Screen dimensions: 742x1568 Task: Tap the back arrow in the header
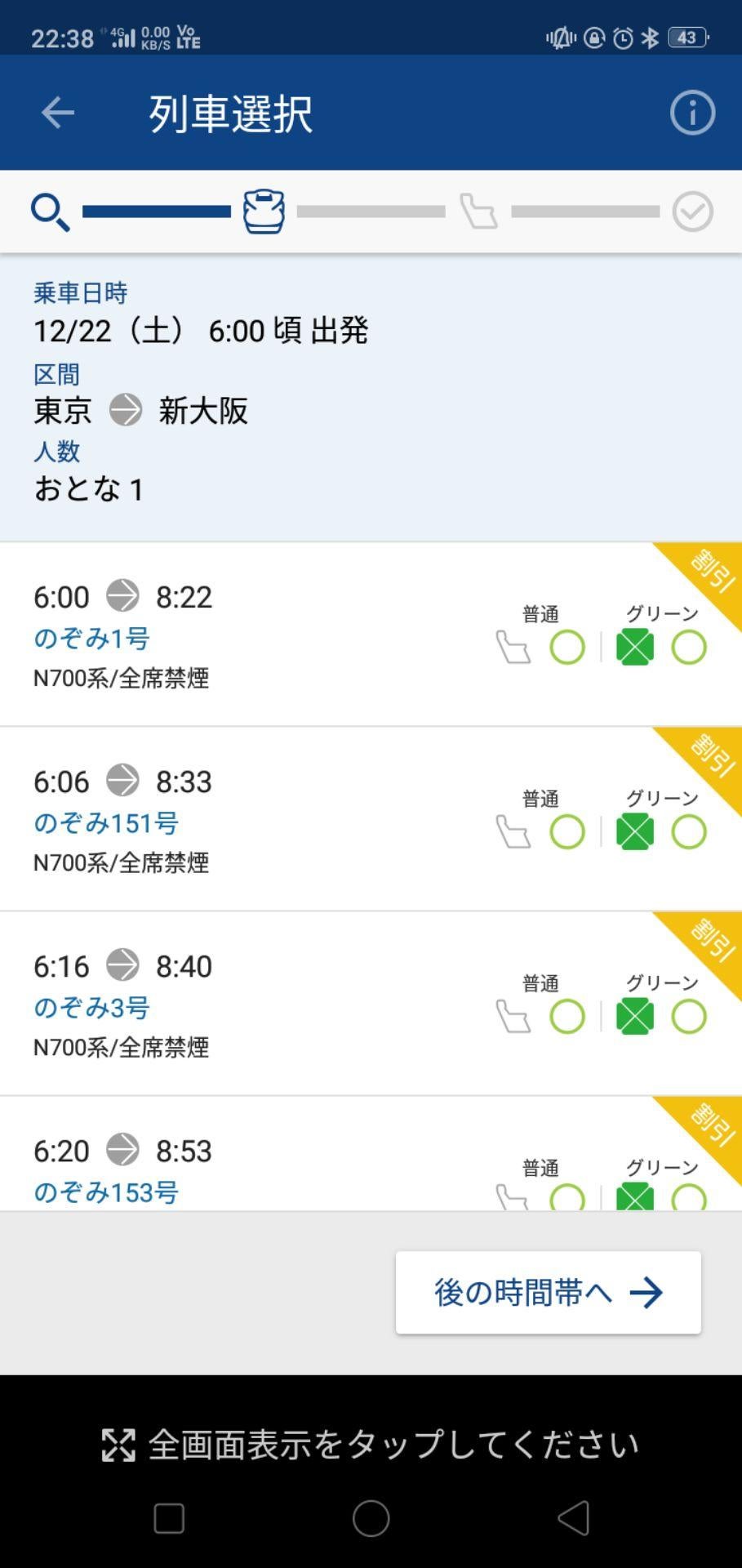[56, 113]
